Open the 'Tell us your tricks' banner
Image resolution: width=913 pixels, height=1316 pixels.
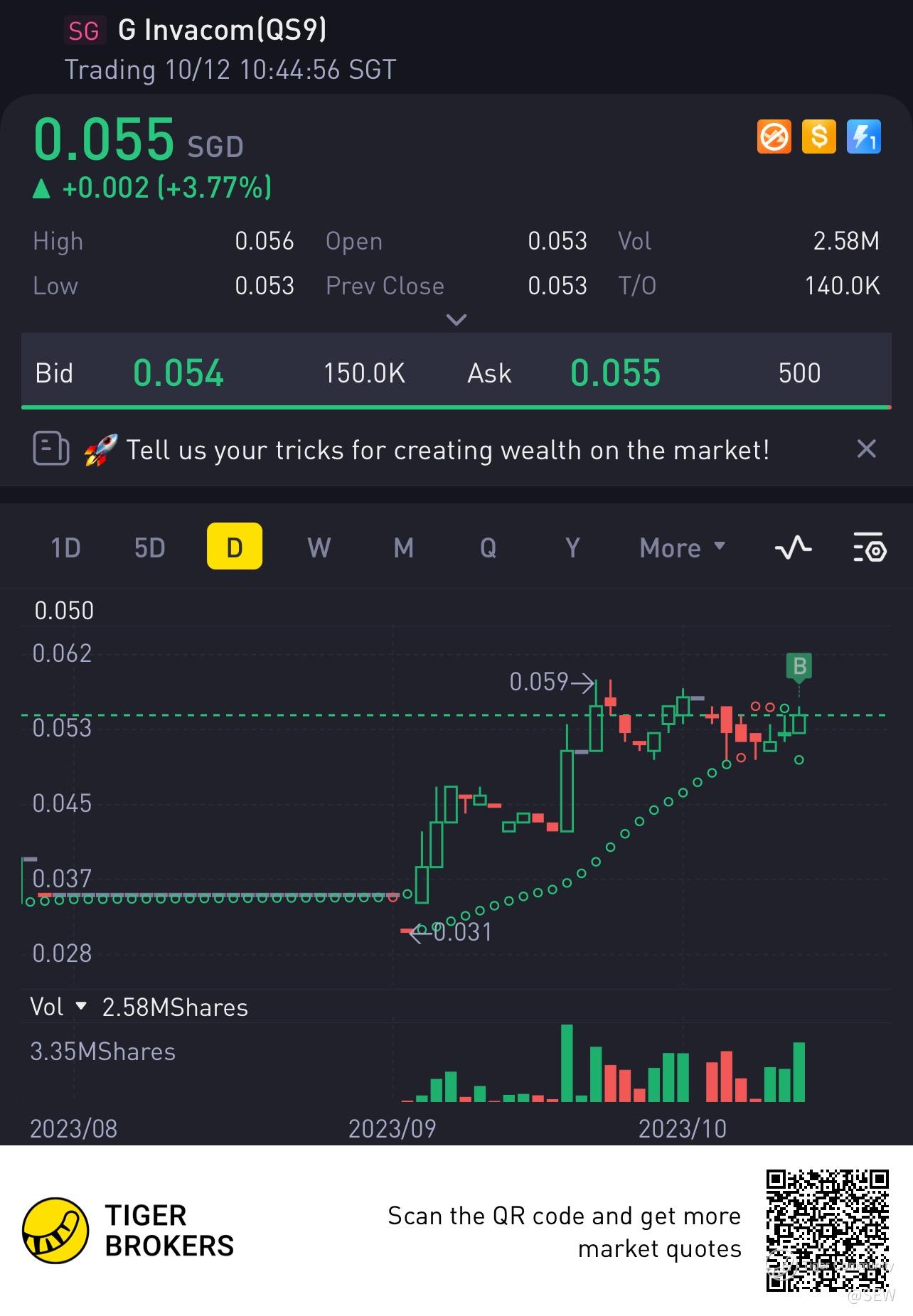[447, 450]
